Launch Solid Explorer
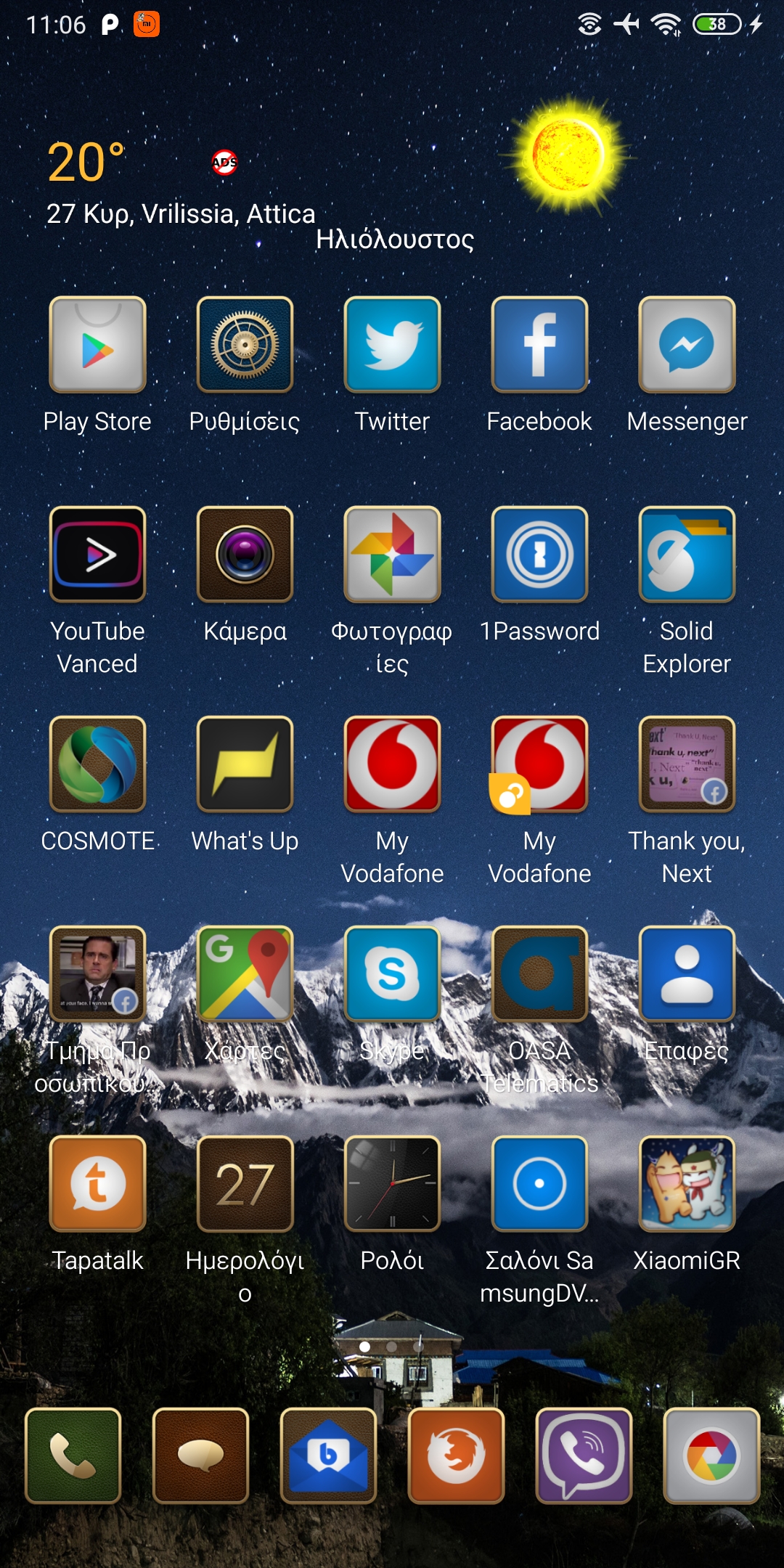The width and height of the screenshot is (784, 1568). point(687,555)
